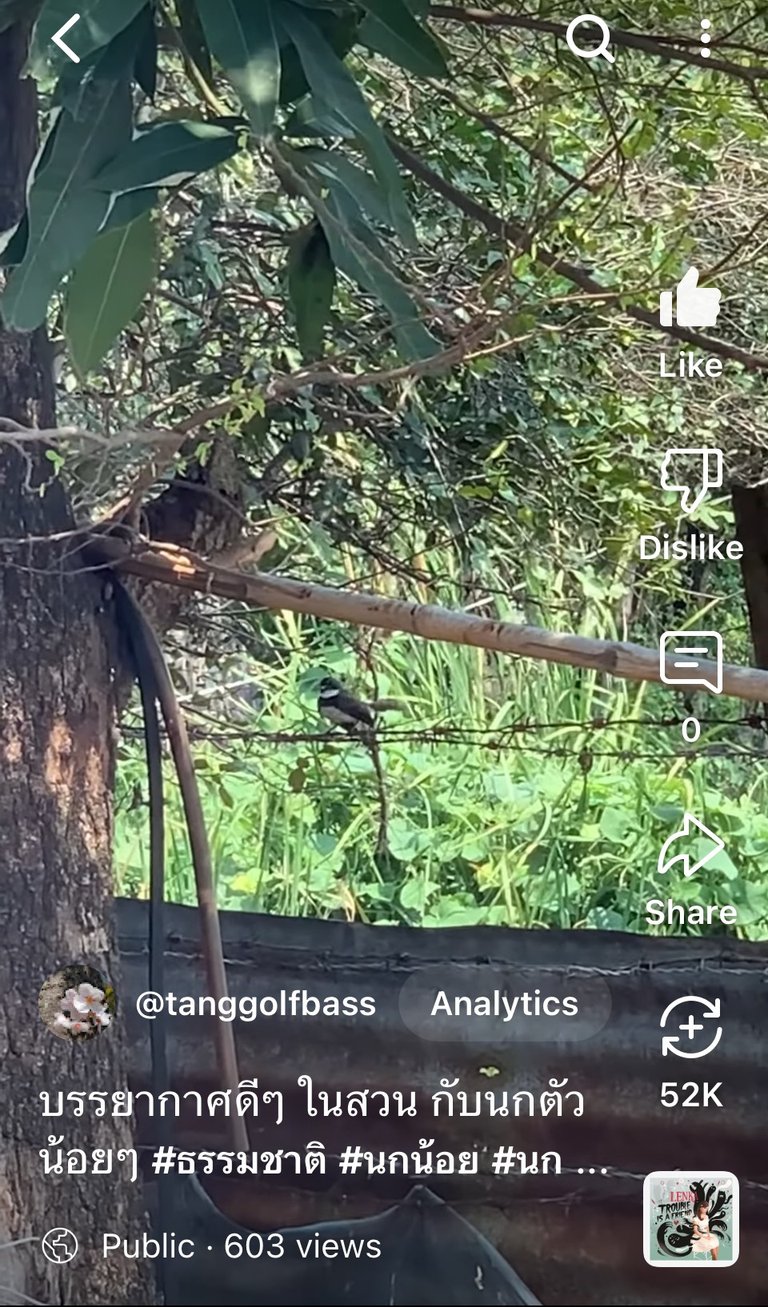768x1307 pixels.
Task: Dislike this Short
Action: coord(691,505)
